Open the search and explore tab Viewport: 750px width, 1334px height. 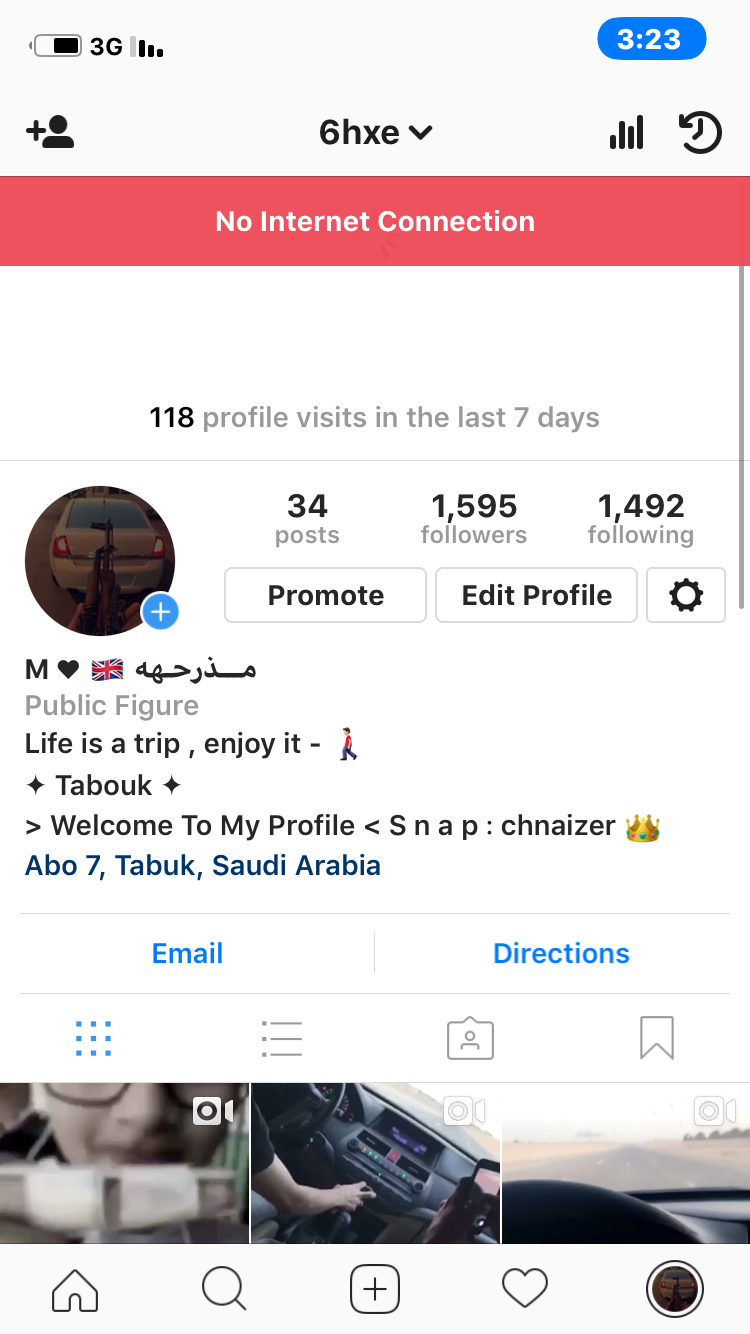point(224,1289)
